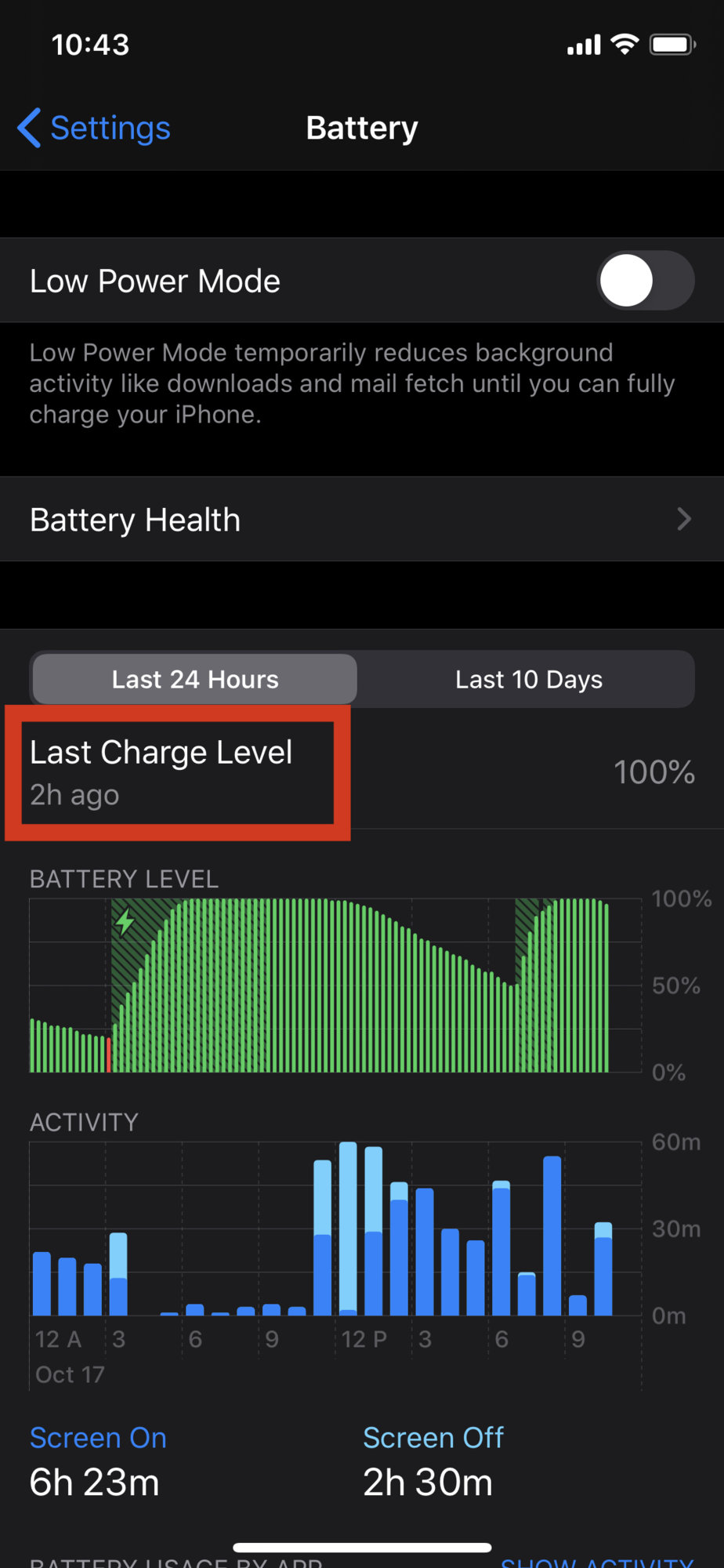Viewport: 724px width, 1568px height.
Task: Go back to Settings
Action: [94, 128]
